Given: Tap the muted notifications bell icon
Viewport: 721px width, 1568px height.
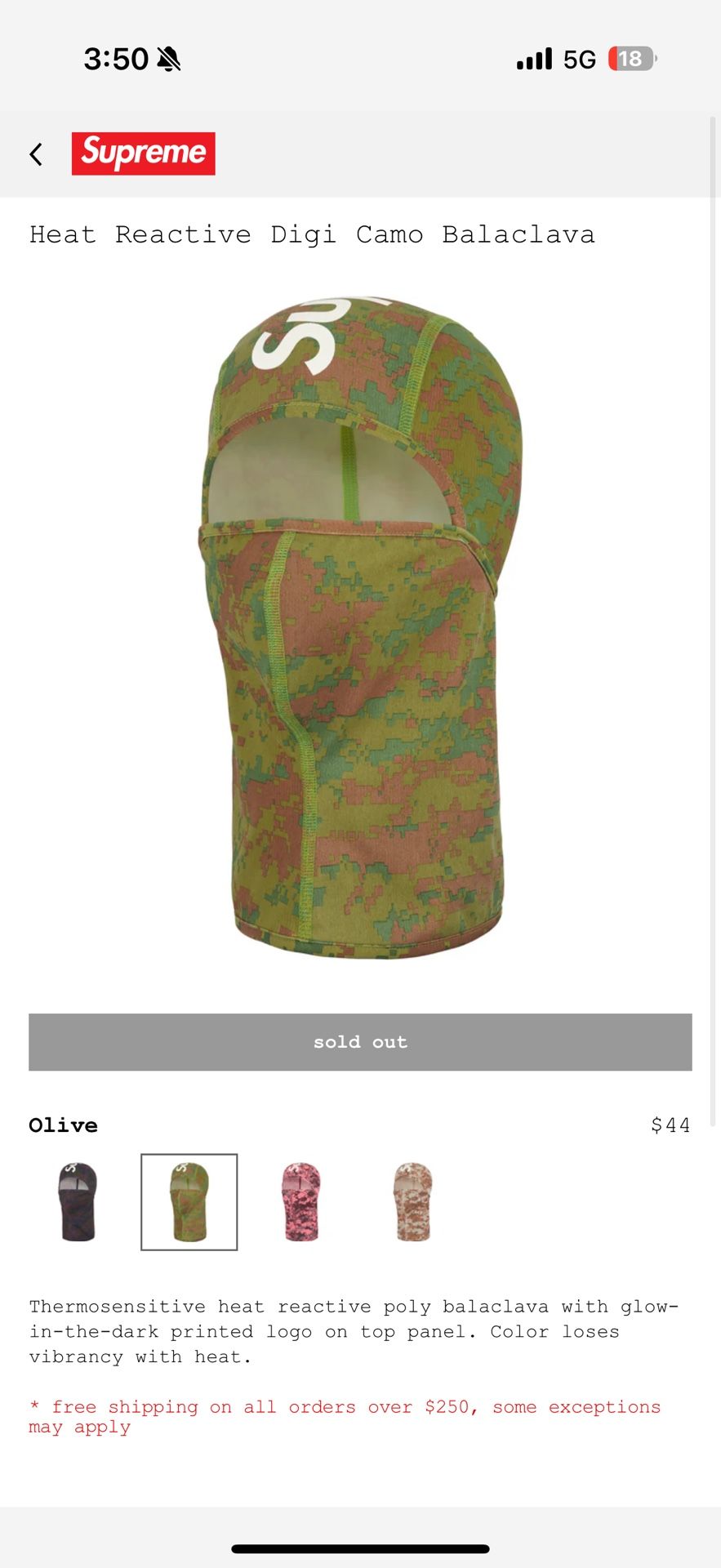Looking at the screenshot, I should (167, 58).
